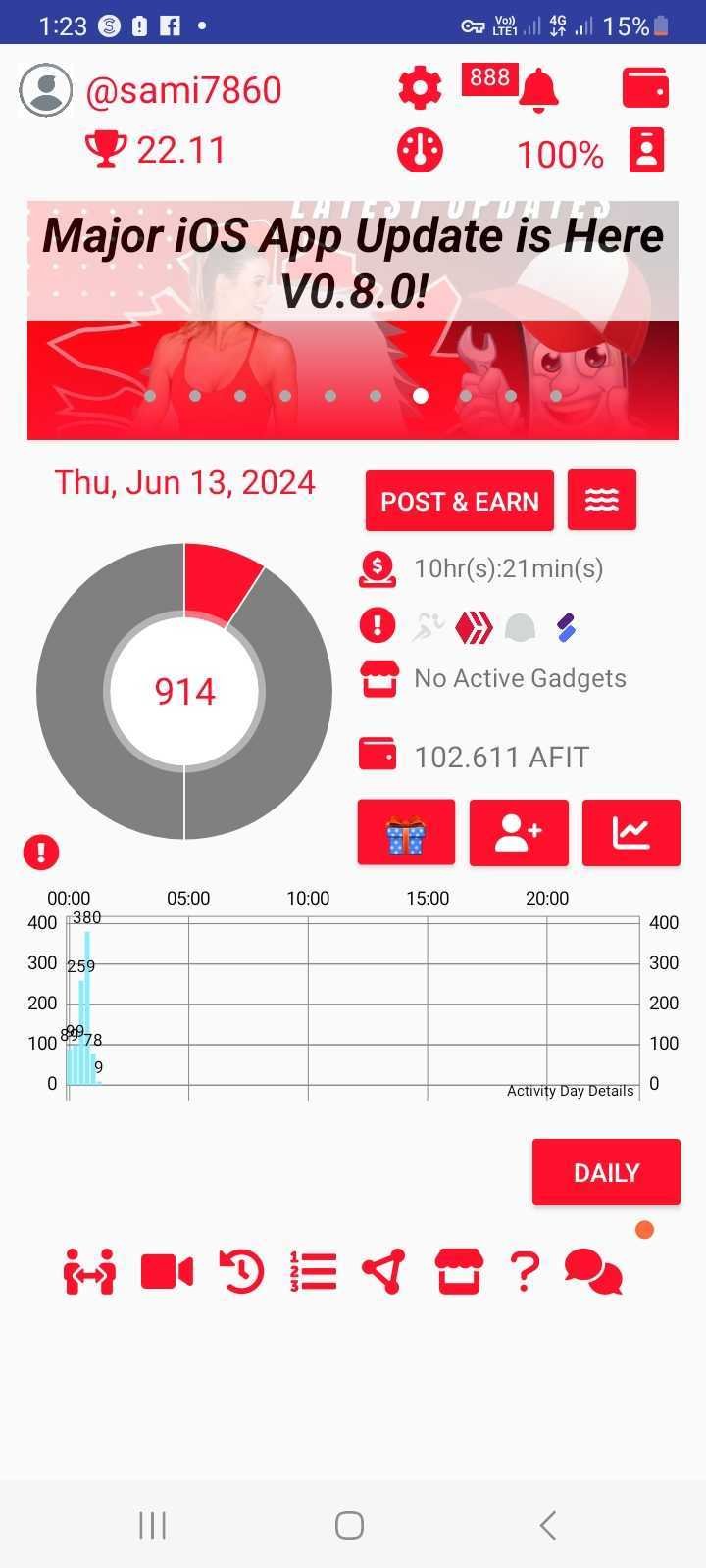Open the wallet icon
The image size is (706, 1568).
click(x=645, y=88)
